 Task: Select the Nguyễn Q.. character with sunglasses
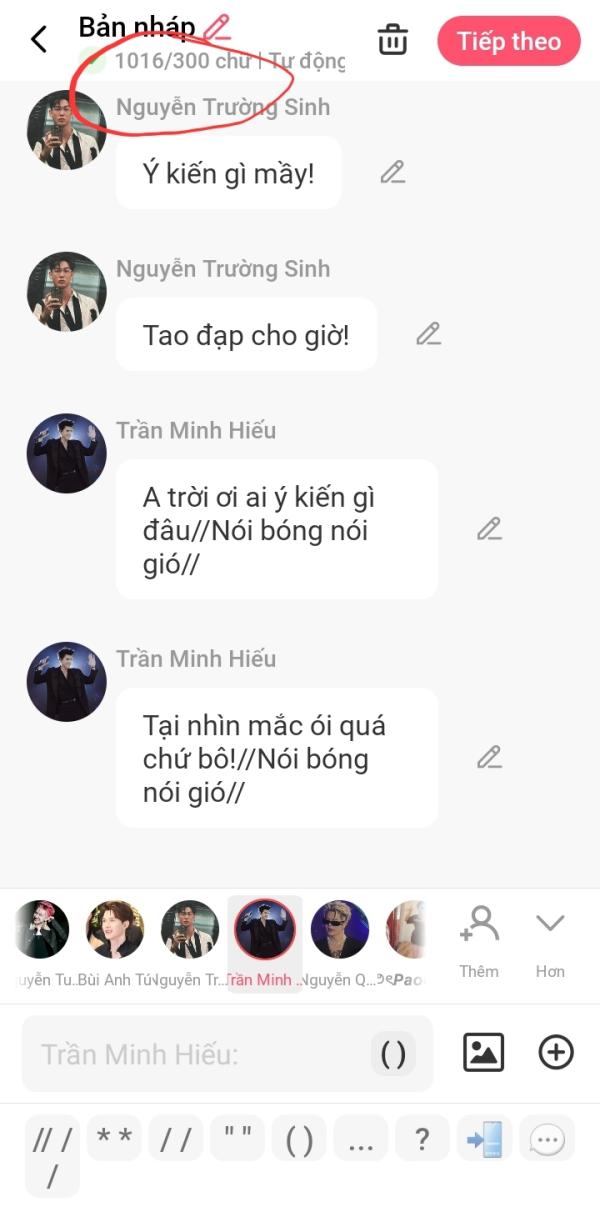339,930
